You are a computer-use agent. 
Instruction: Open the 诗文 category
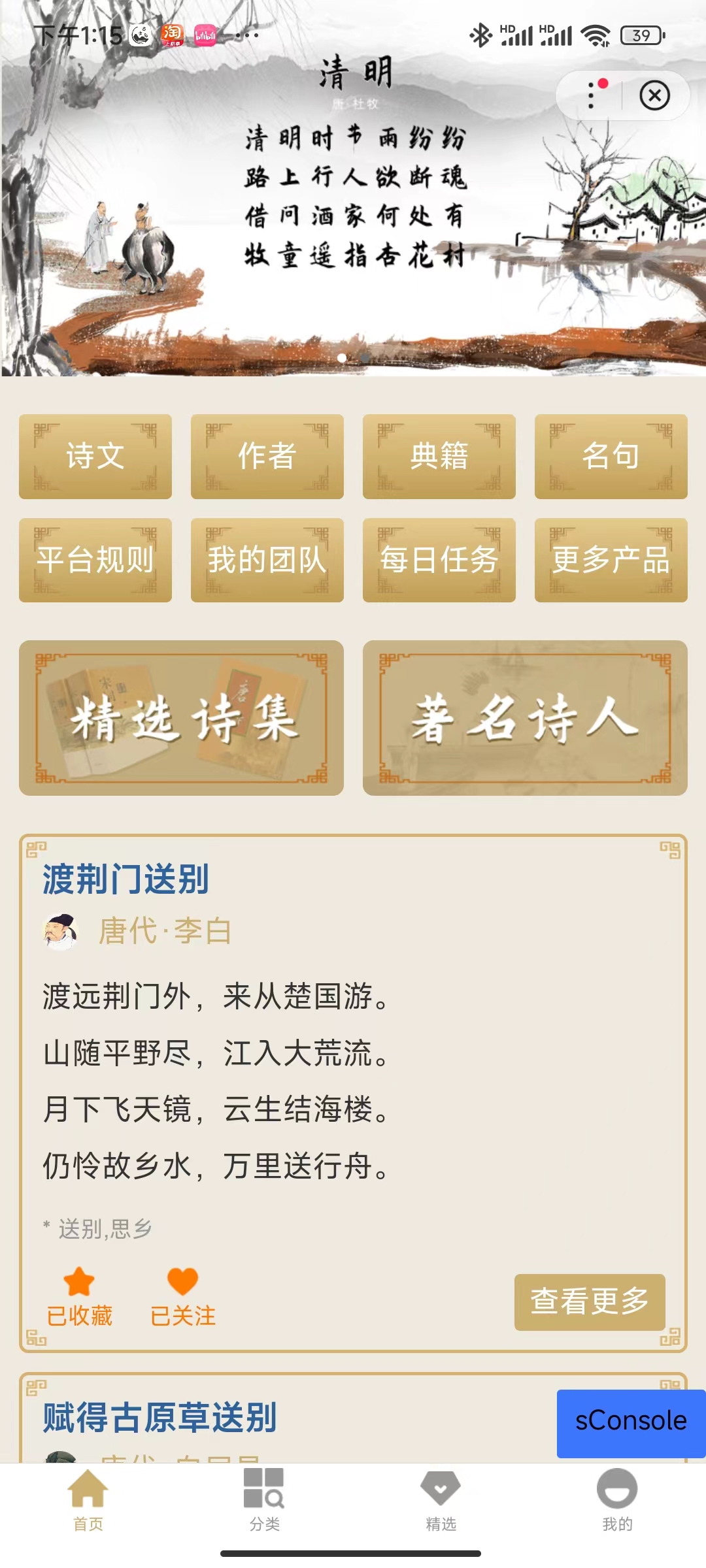click(95, 456)
